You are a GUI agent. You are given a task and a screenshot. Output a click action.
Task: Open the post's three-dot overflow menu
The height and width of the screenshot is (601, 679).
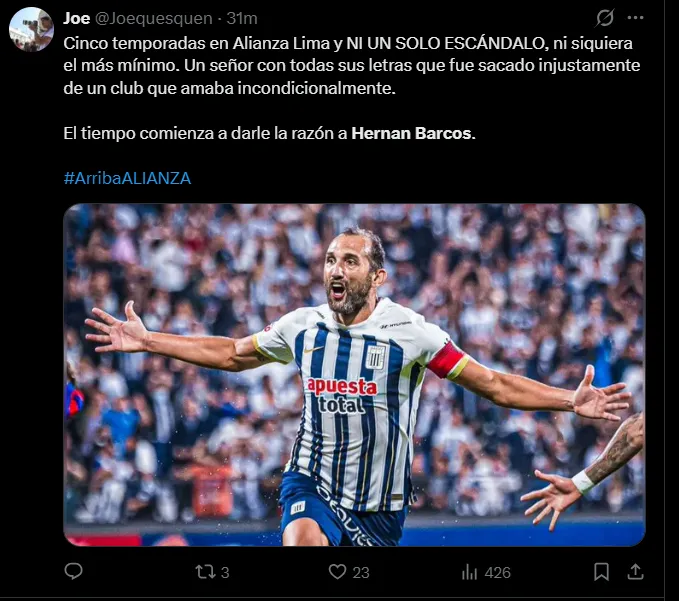[x=635, y=18]
